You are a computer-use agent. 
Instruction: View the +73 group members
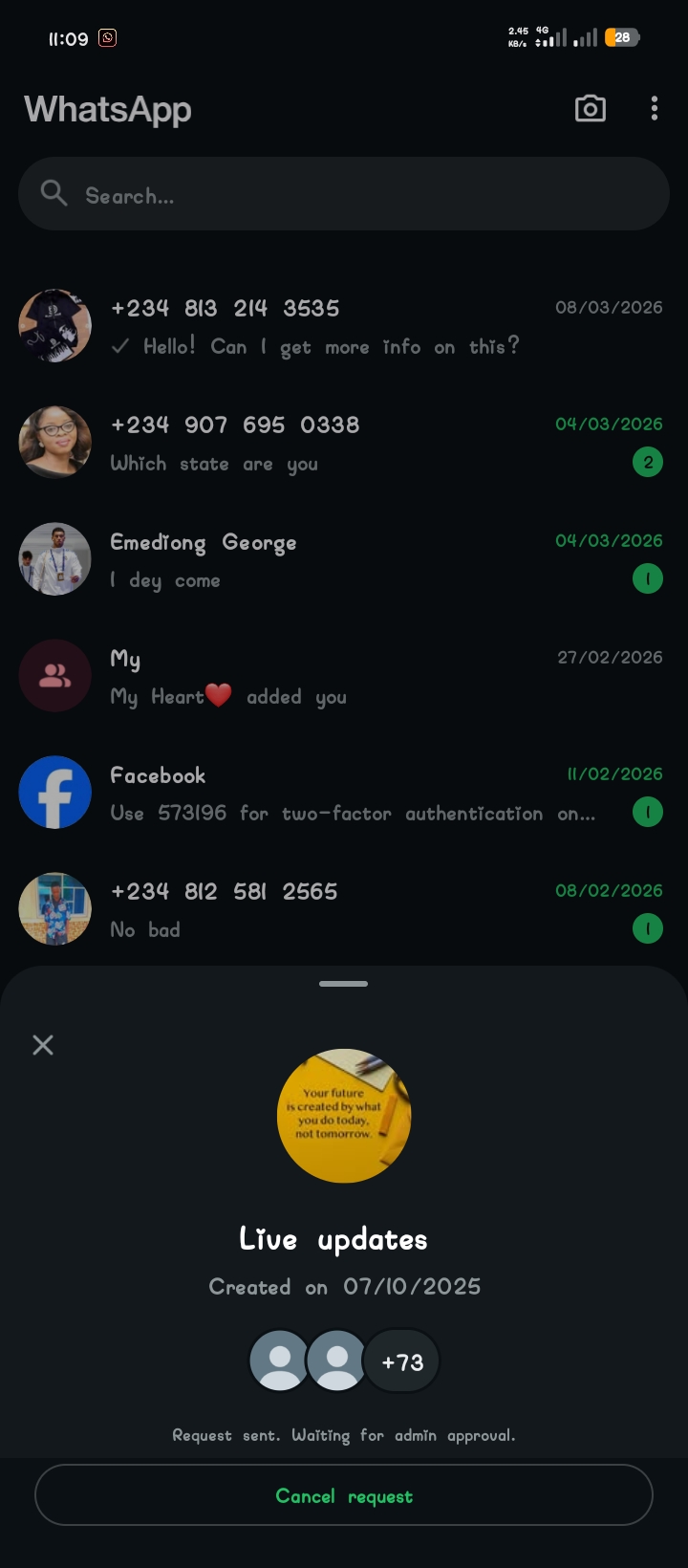(x=402, y=1361)
